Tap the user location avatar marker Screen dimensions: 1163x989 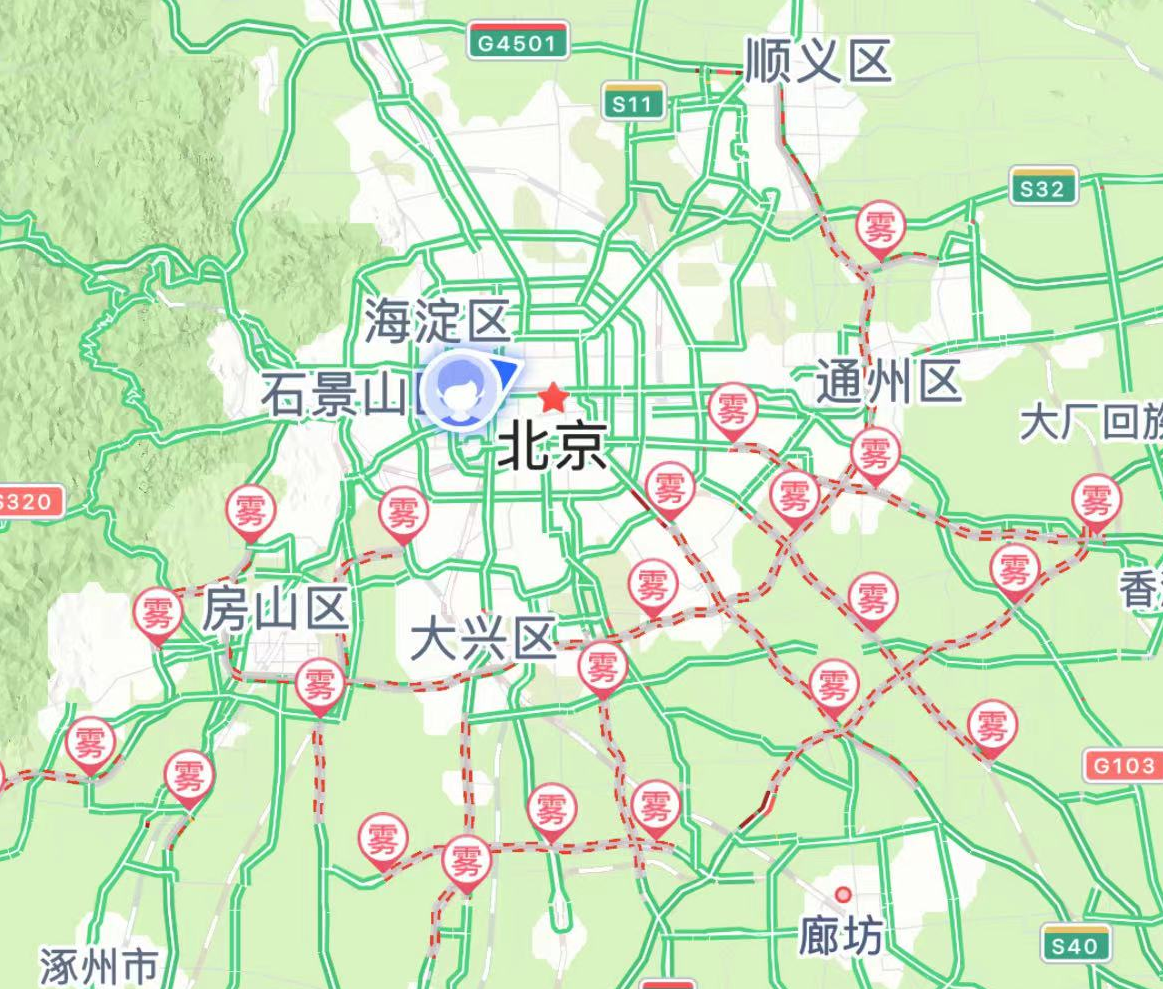tap(460, 392)
